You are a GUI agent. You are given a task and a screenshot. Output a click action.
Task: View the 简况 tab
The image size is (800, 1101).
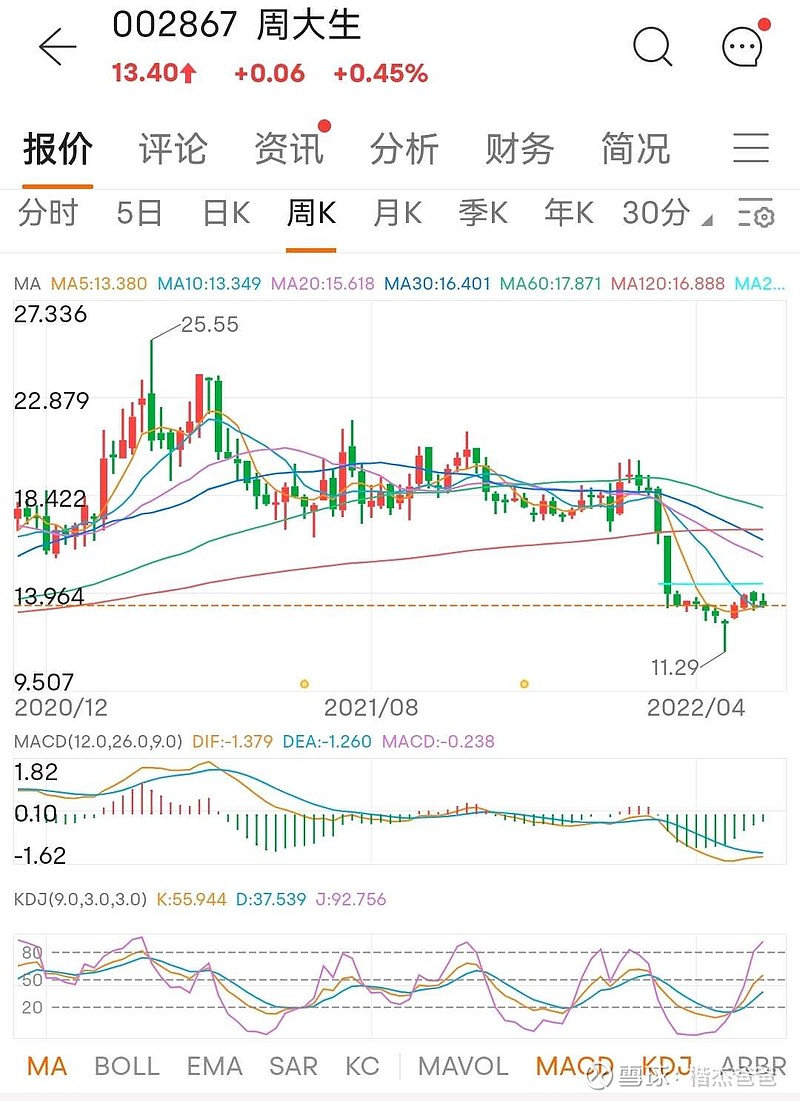tap(635, 149)
